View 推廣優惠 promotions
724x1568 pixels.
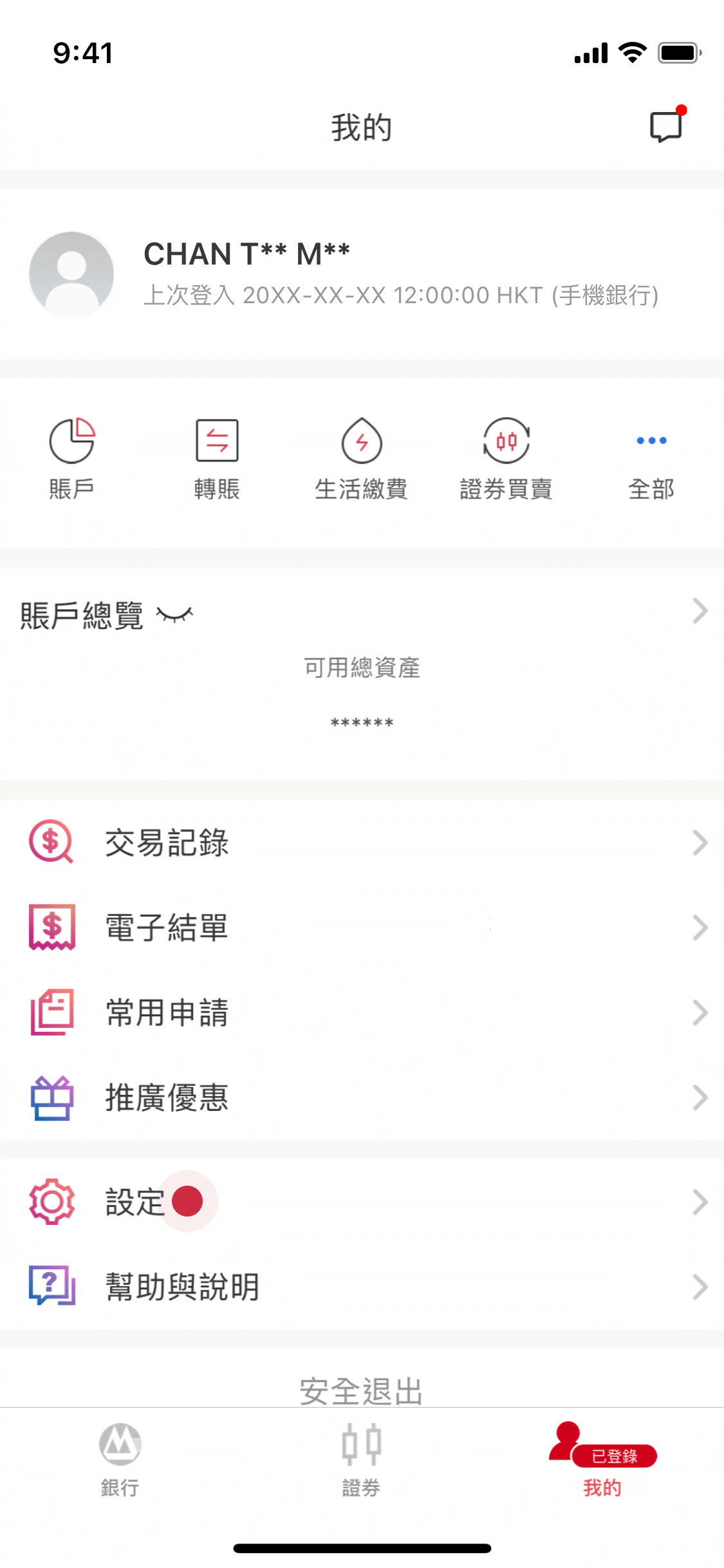point(362,1097)
